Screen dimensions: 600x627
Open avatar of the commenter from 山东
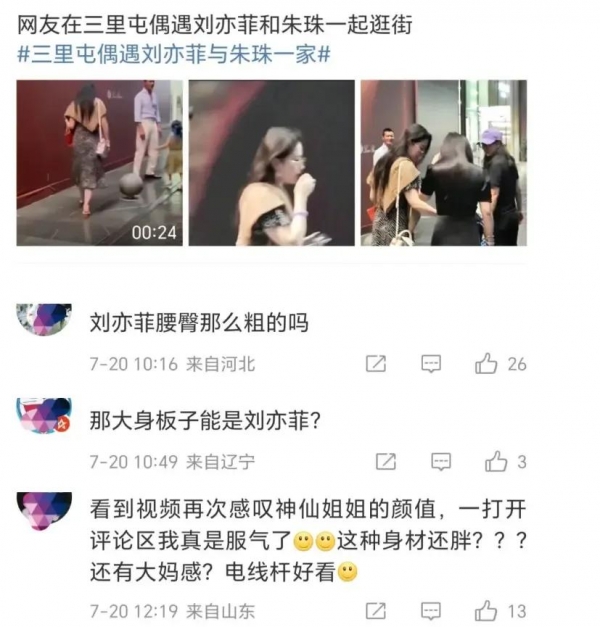[x=45, y=510]
